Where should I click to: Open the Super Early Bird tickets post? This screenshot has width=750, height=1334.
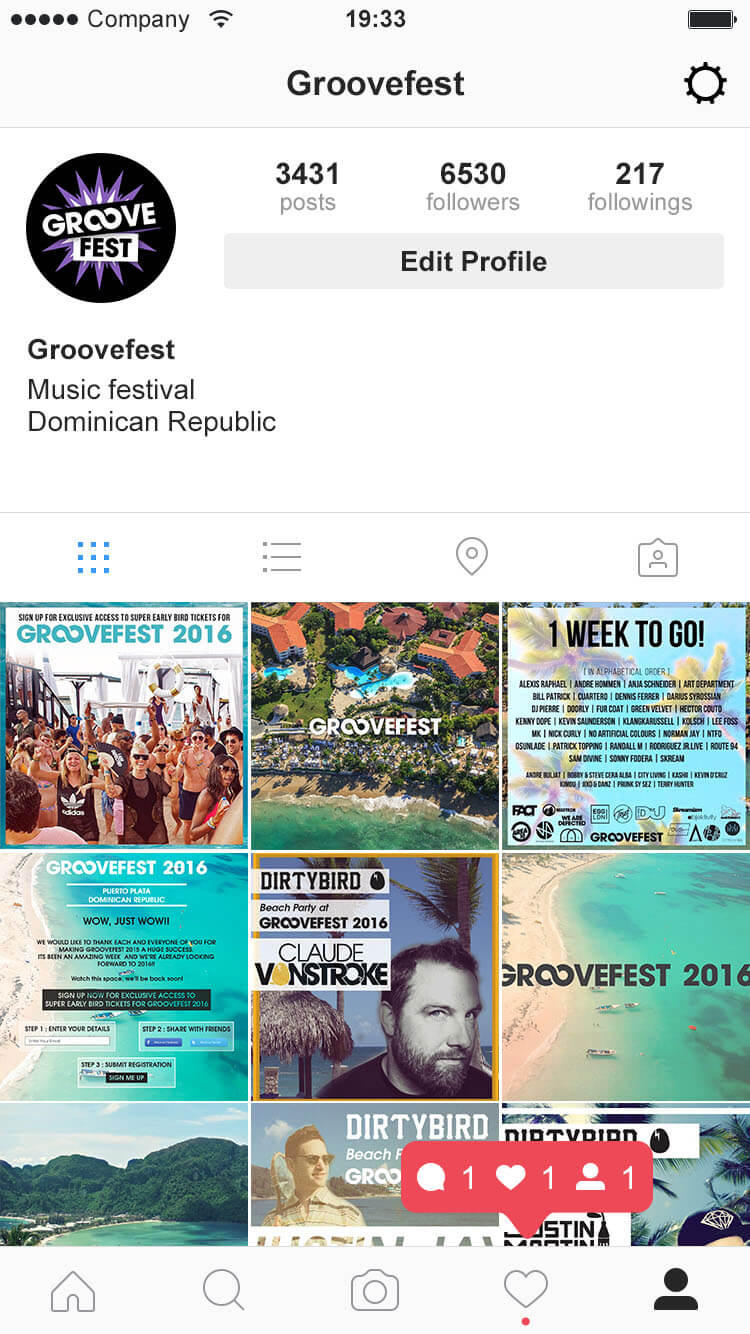[124, 726]
